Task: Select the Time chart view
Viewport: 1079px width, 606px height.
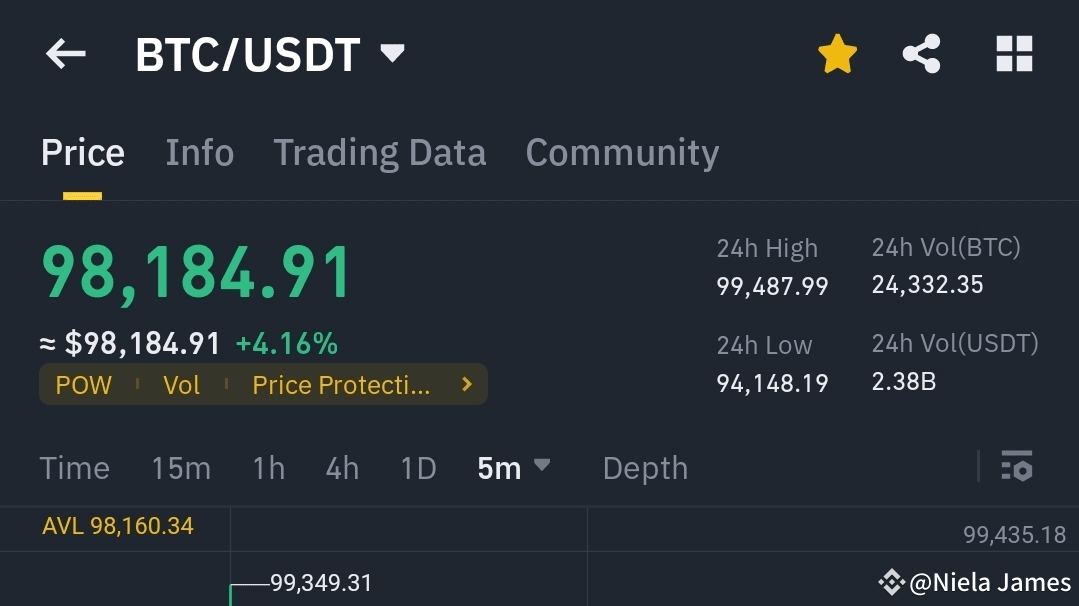Action: point(74,468)
